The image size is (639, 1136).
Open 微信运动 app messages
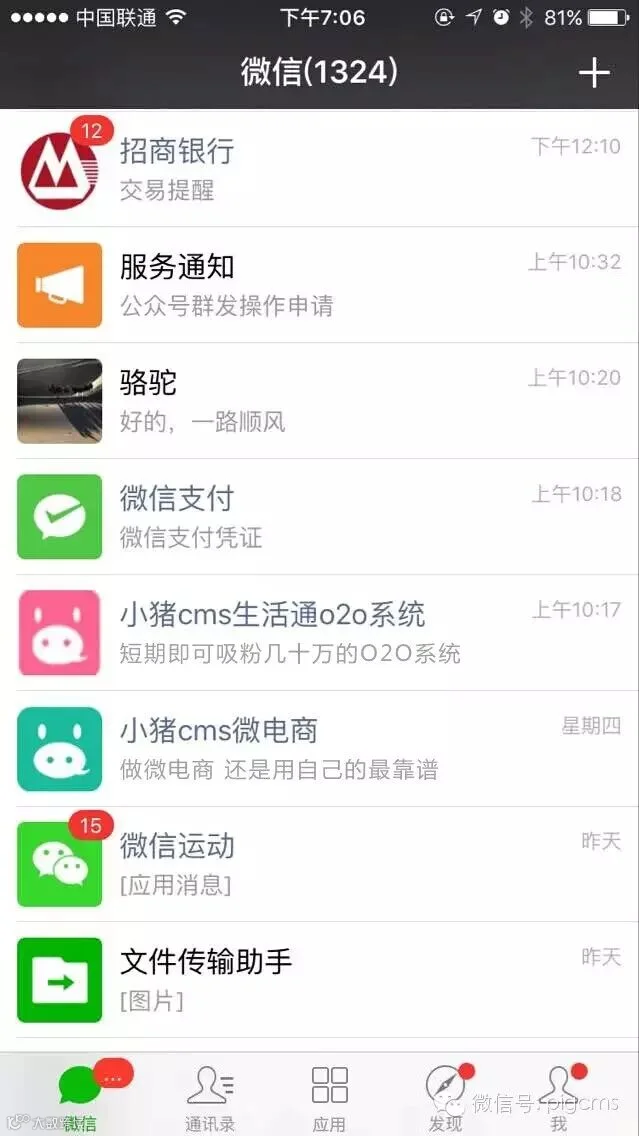(320, 864)
